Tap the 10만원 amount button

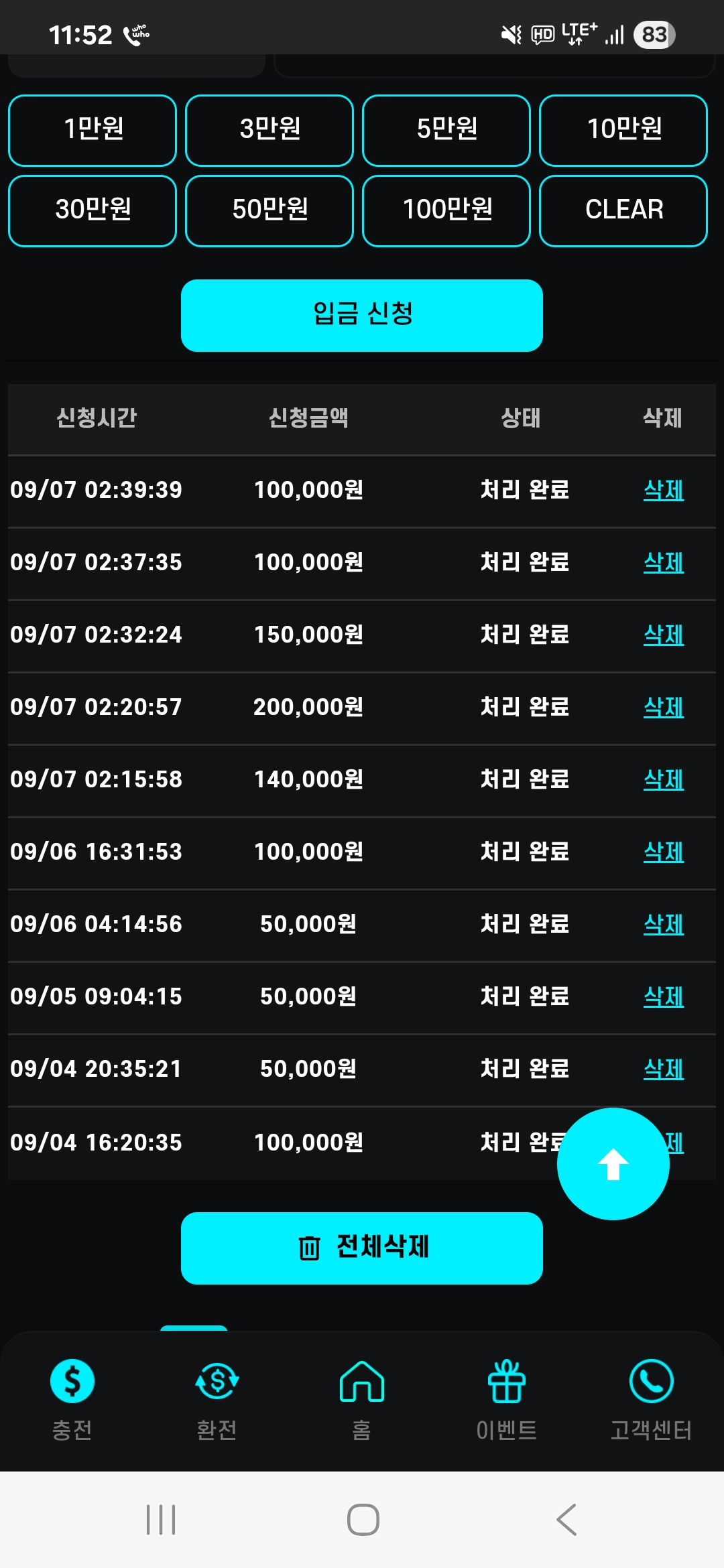tap(623, 130)
